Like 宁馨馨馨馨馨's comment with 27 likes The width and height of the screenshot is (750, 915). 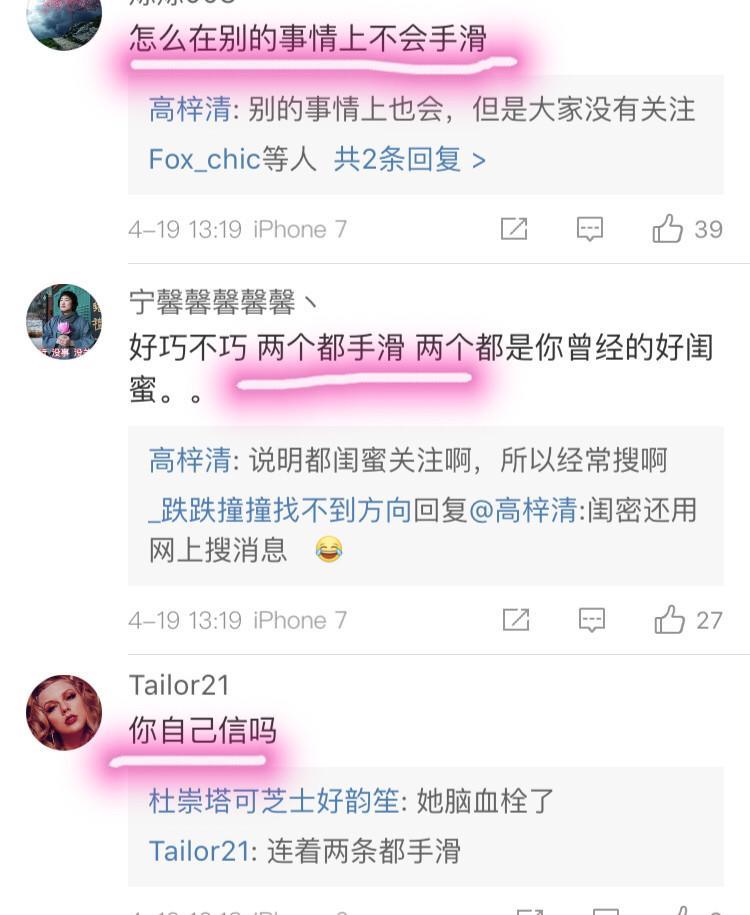click(669, 620)
